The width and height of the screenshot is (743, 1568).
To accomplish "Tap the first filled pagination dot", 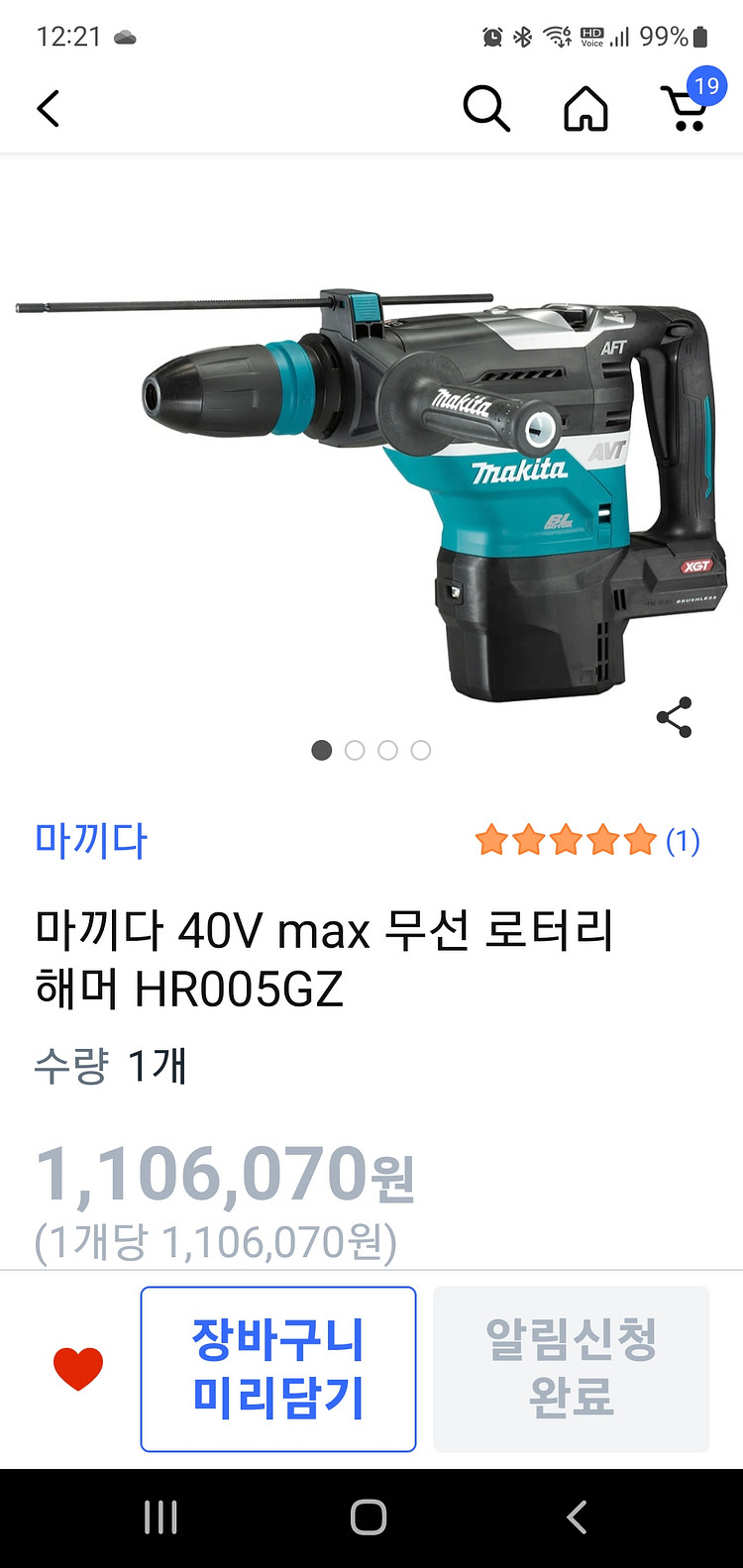I will 321,751.
